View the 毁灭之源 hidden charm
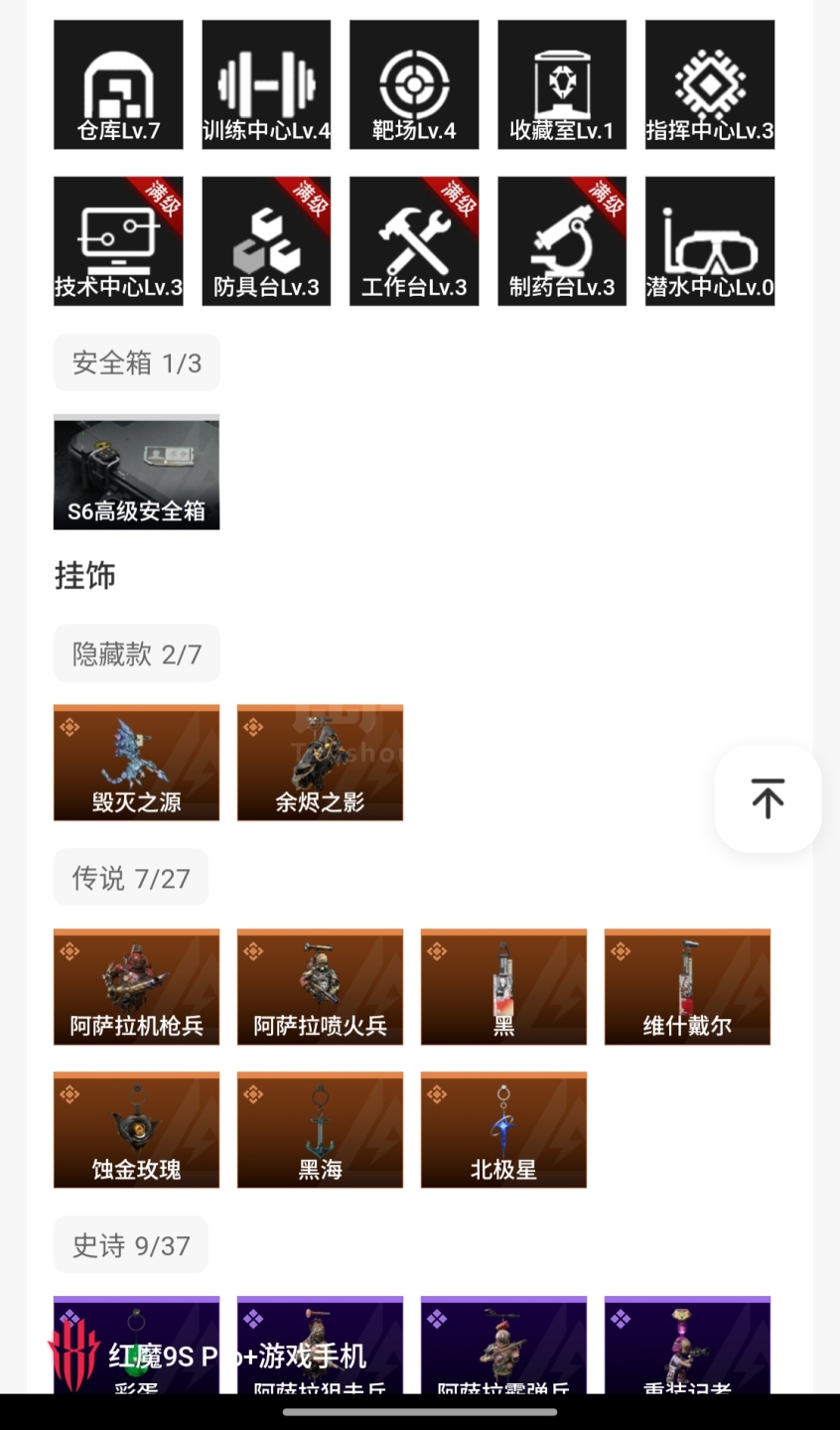The width and height of the screenshot is (840, 1430). pyautogui.click(x=136, y=763)
